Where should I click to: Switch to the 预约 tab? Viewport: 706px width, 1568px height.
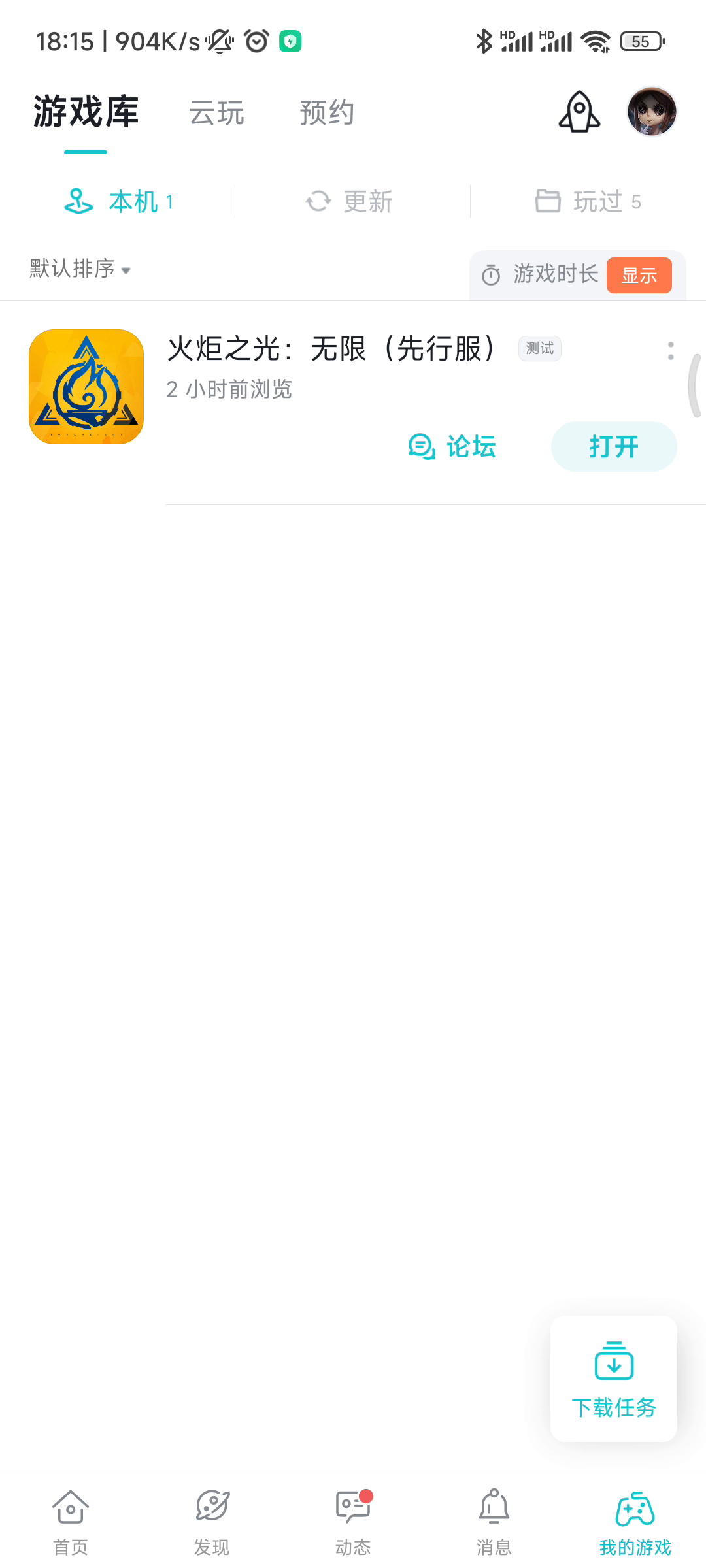point(327,112)
